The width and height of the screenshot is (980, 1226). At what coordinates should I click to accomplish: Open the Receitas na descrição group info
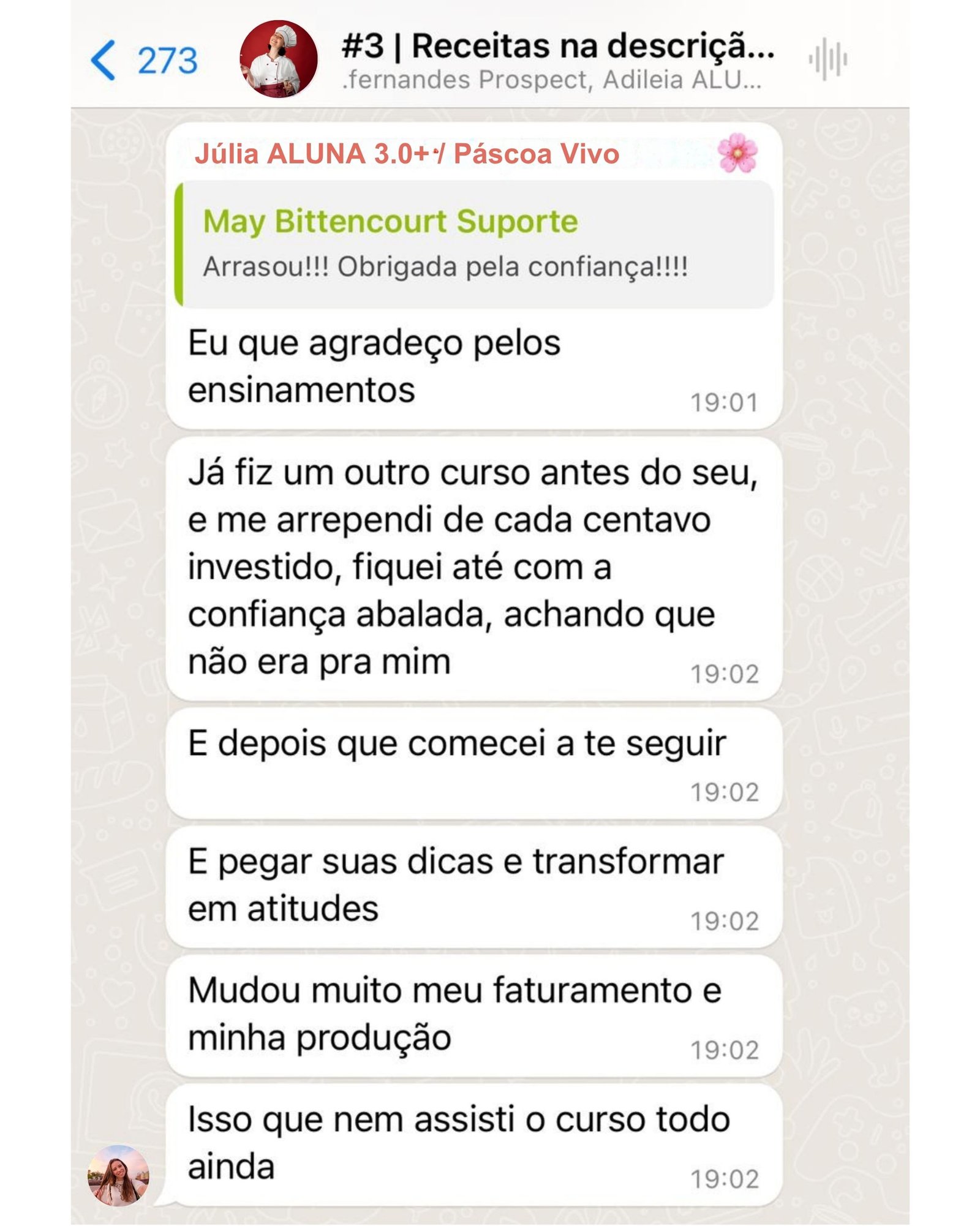[557, 60]
